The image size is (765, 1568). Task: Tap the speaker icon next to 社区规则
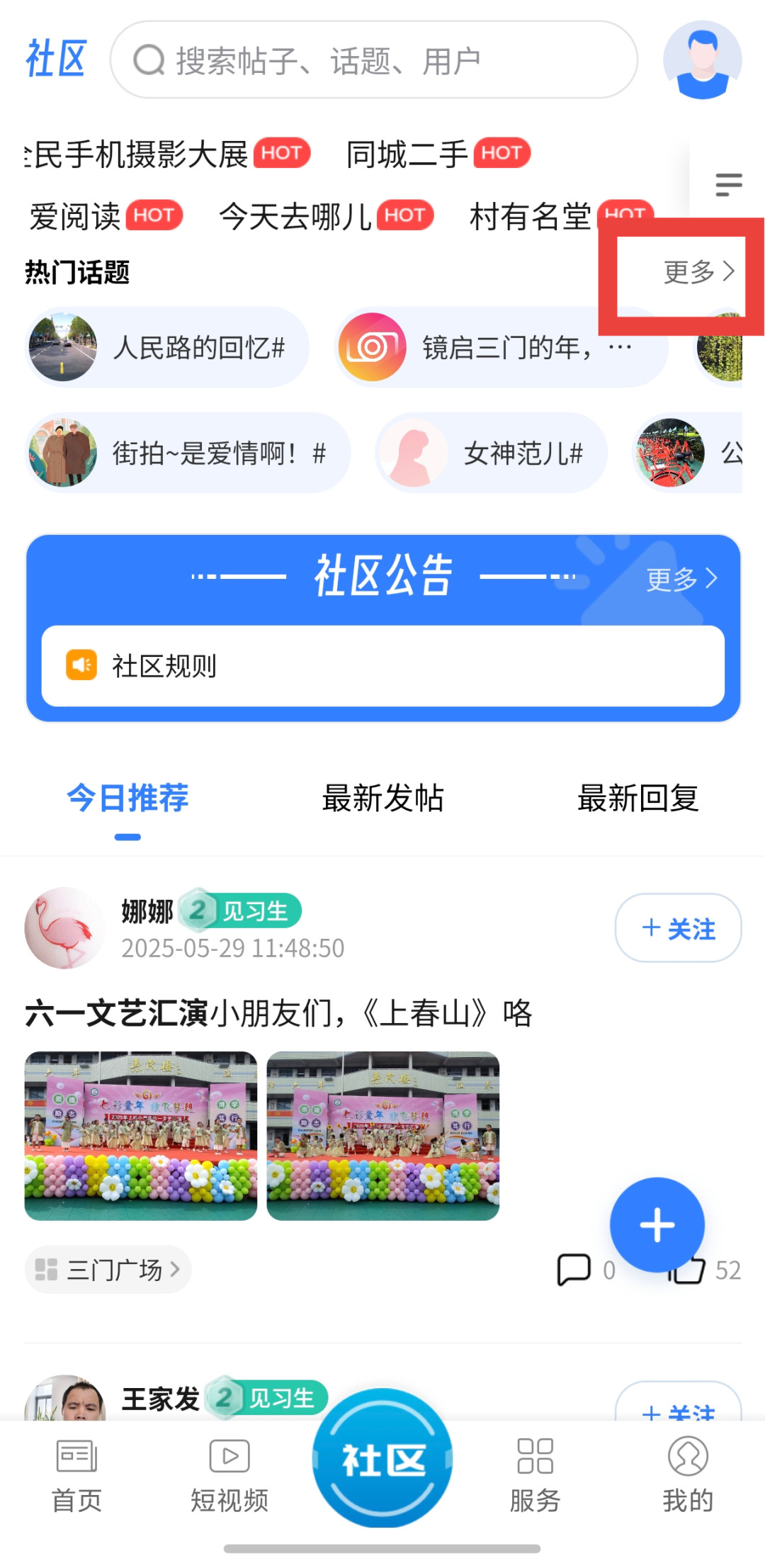(81, 665)
